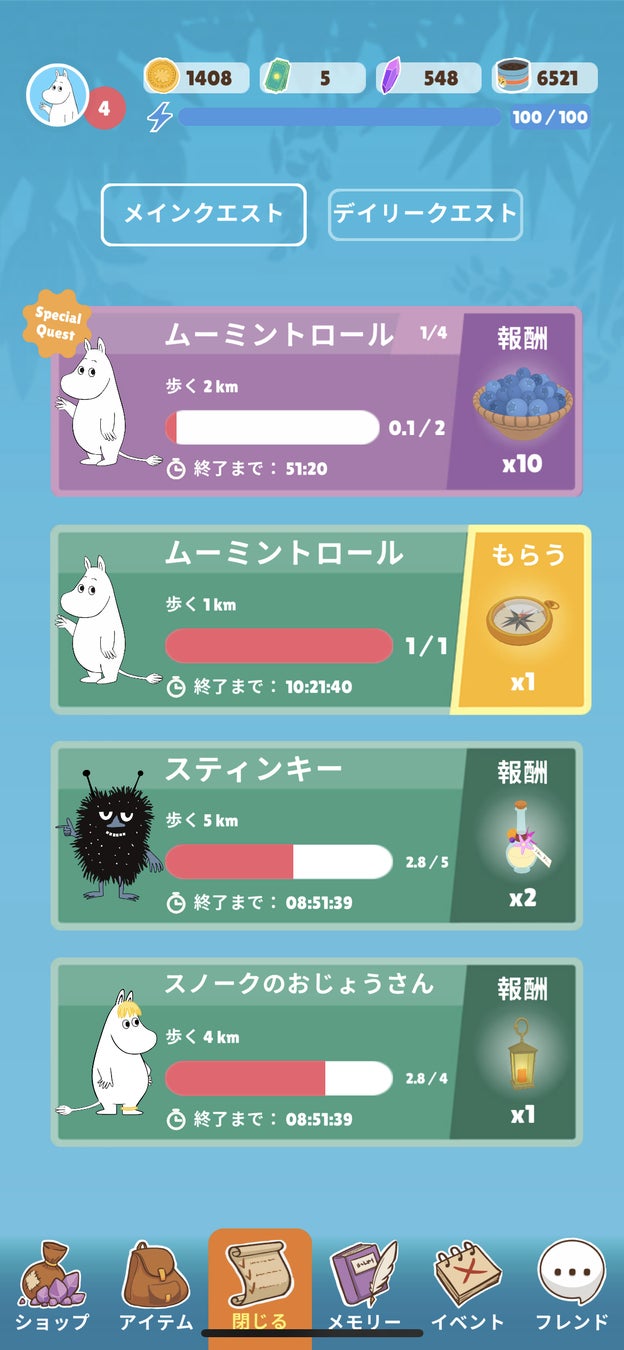This screenshot has height=1350, width=624.
Task: Open the アイテム backpack tab
Action: click(156, 1286)
